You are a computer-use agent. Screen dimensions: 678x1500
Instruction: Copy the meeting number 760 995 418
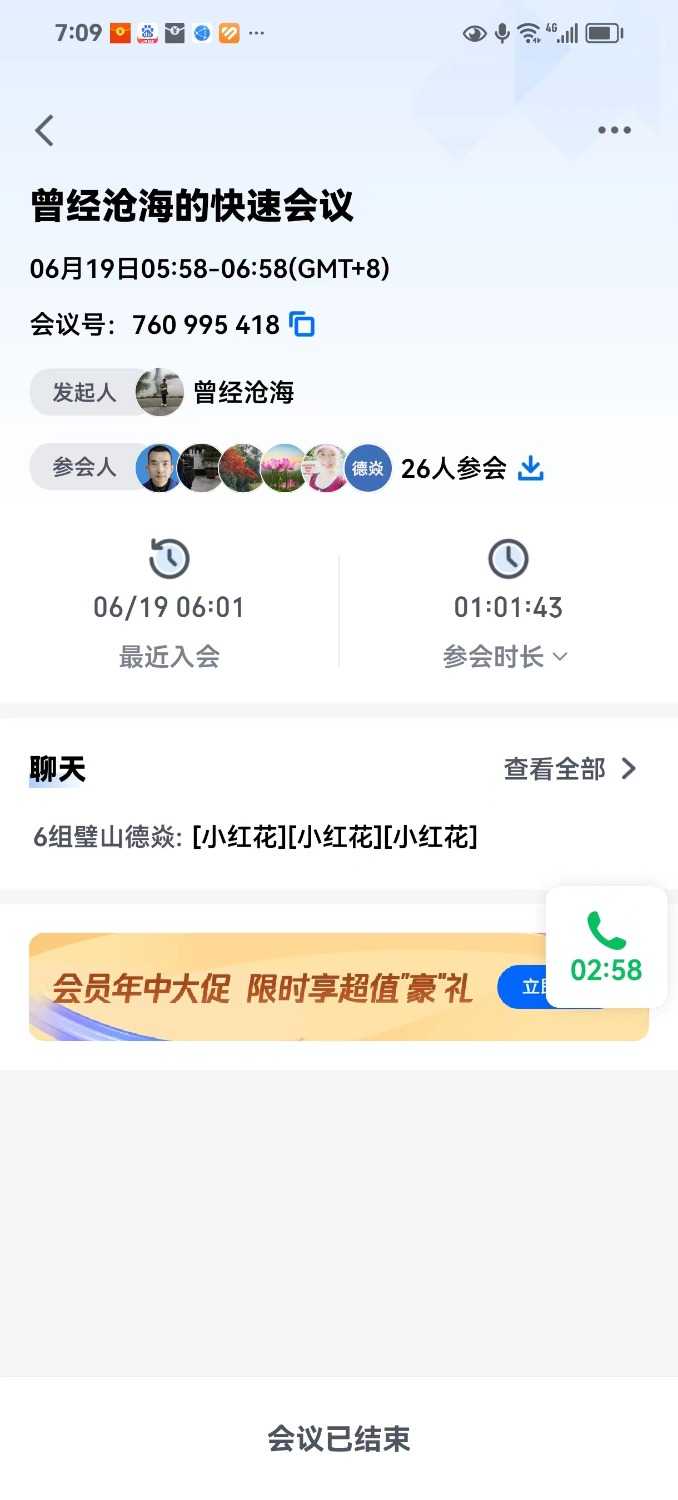(302, 325)
